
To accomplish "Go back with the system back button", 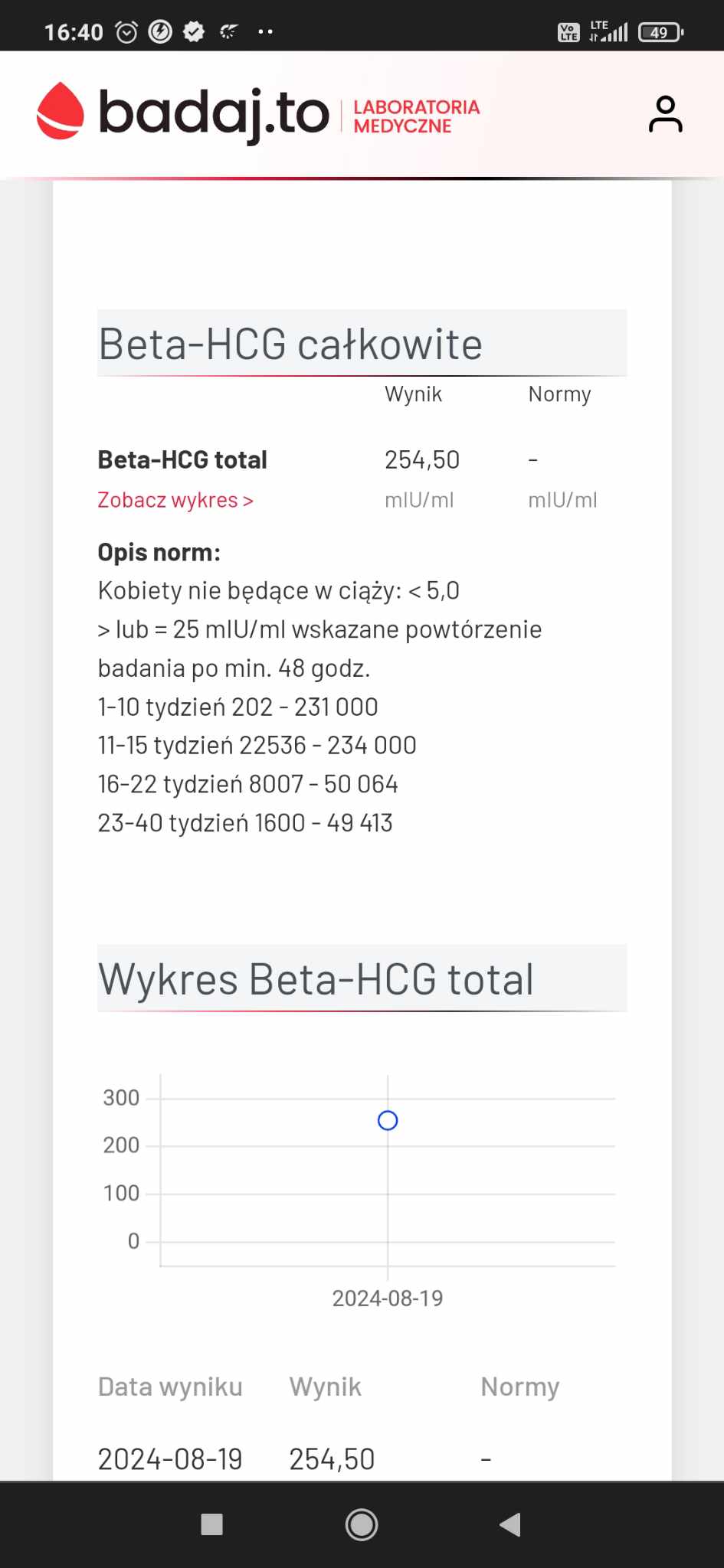I will (x=510, y=1524).
